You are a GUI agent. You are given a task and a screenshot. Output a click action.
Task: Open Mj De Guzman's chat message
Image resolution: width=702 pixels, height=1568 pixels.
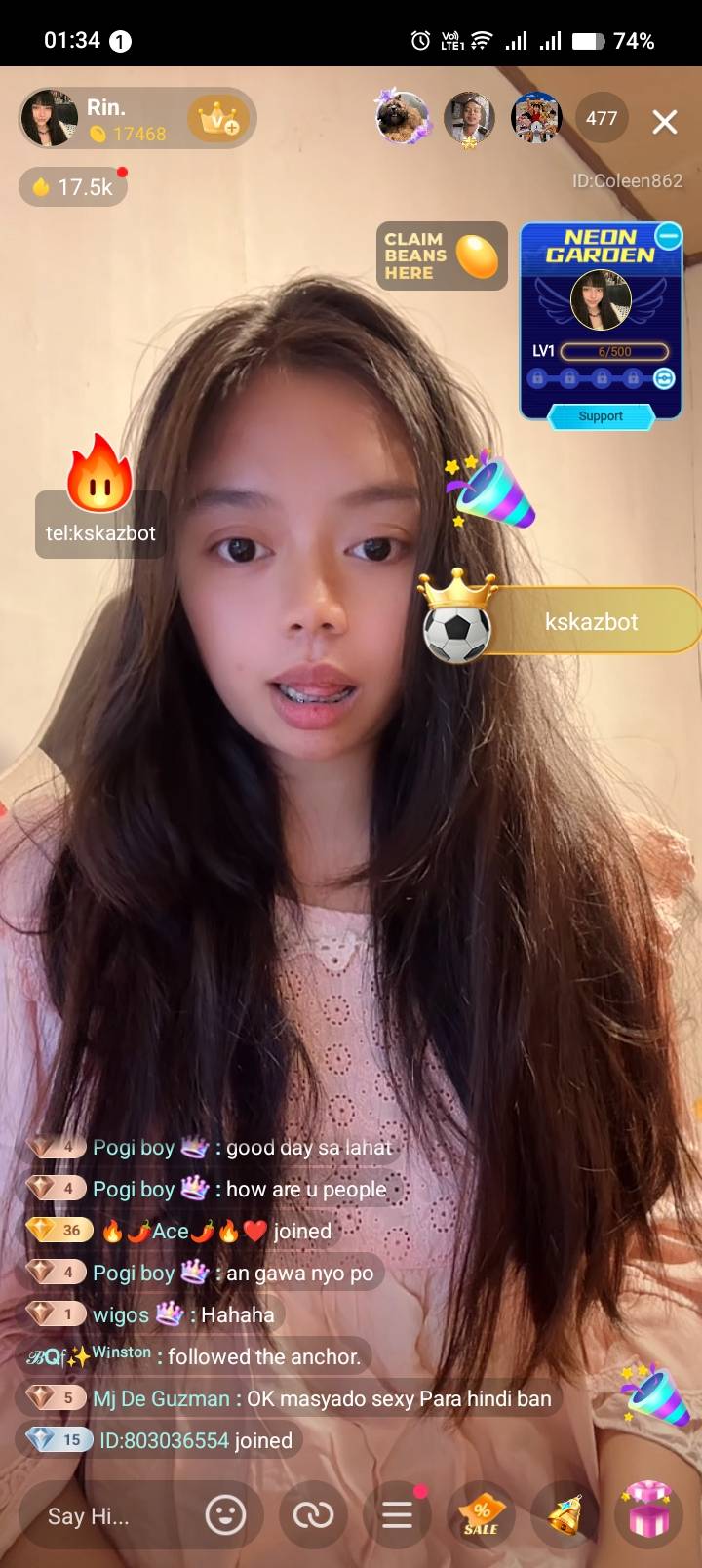click(322, 1398)
